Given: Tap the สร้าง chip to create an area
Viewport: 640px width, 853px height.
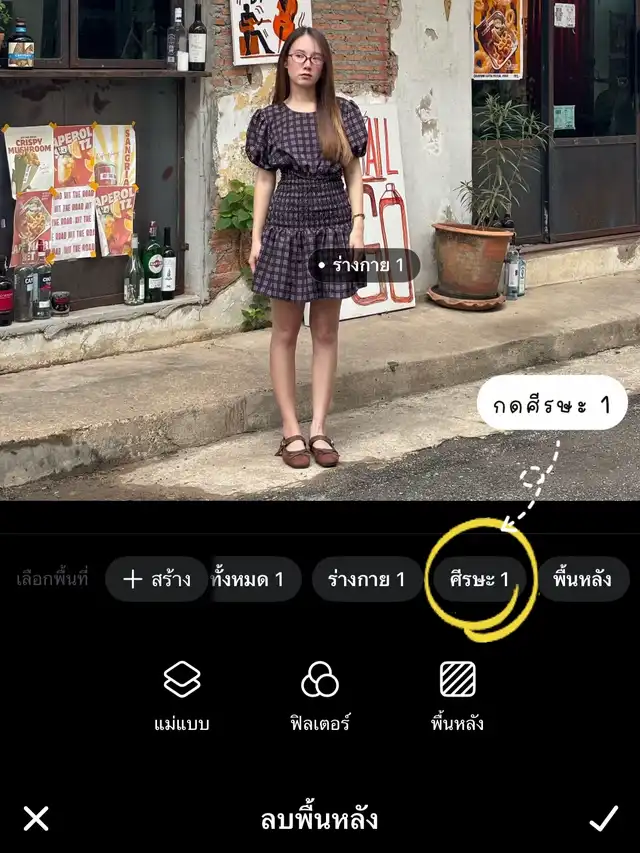Looking at the screenshot, I should point(156,579).
